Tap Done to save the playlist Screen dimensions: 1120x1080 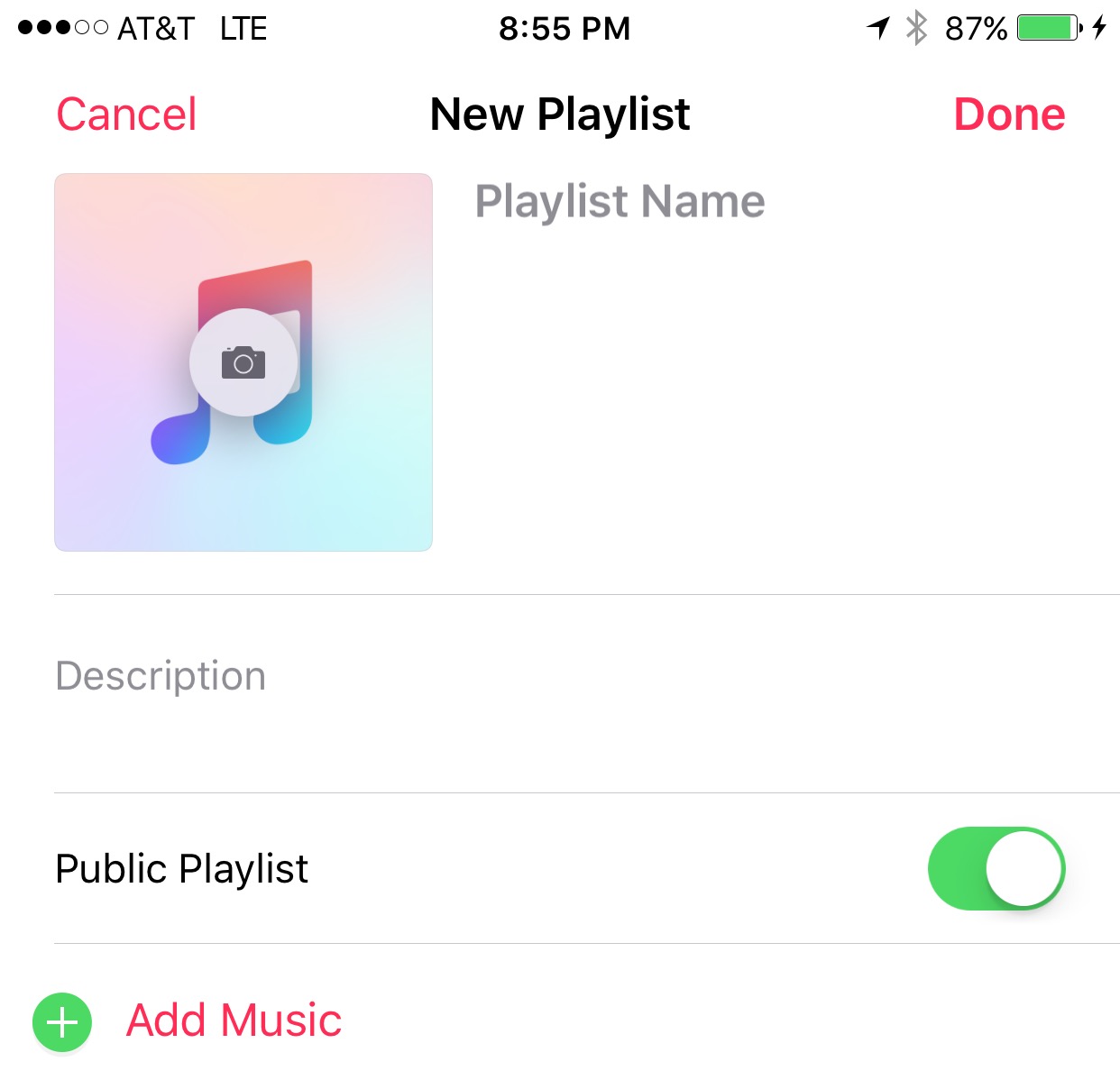coord(1009,114)
